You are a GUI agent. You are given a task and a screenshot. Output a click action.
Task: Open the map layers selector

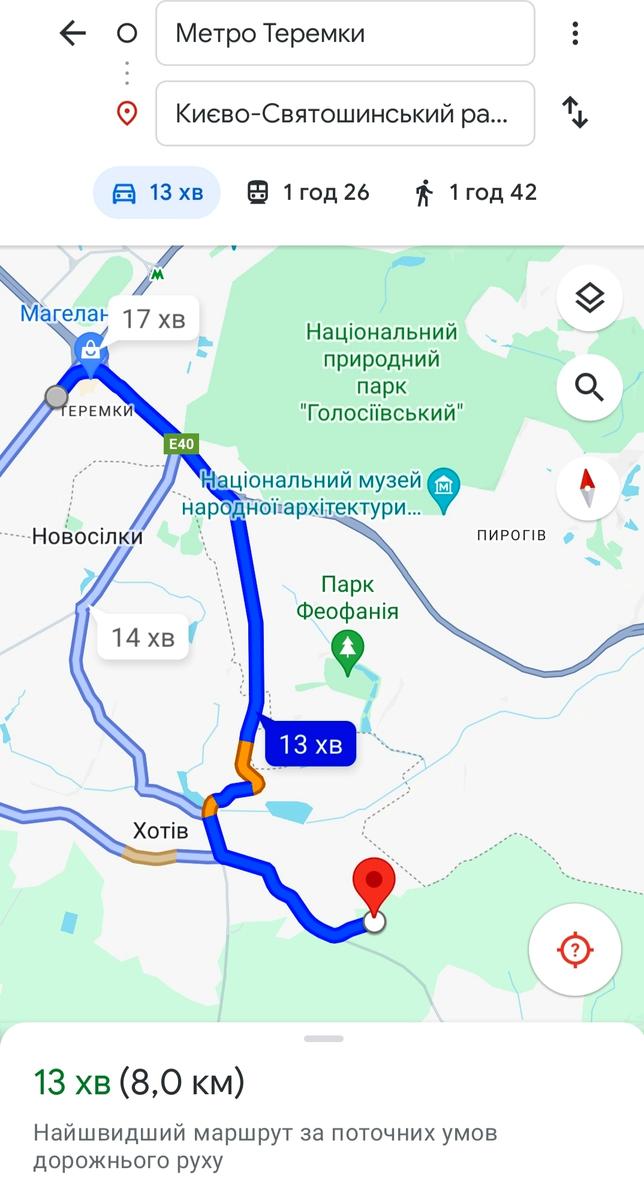click(x=589, y=298)
